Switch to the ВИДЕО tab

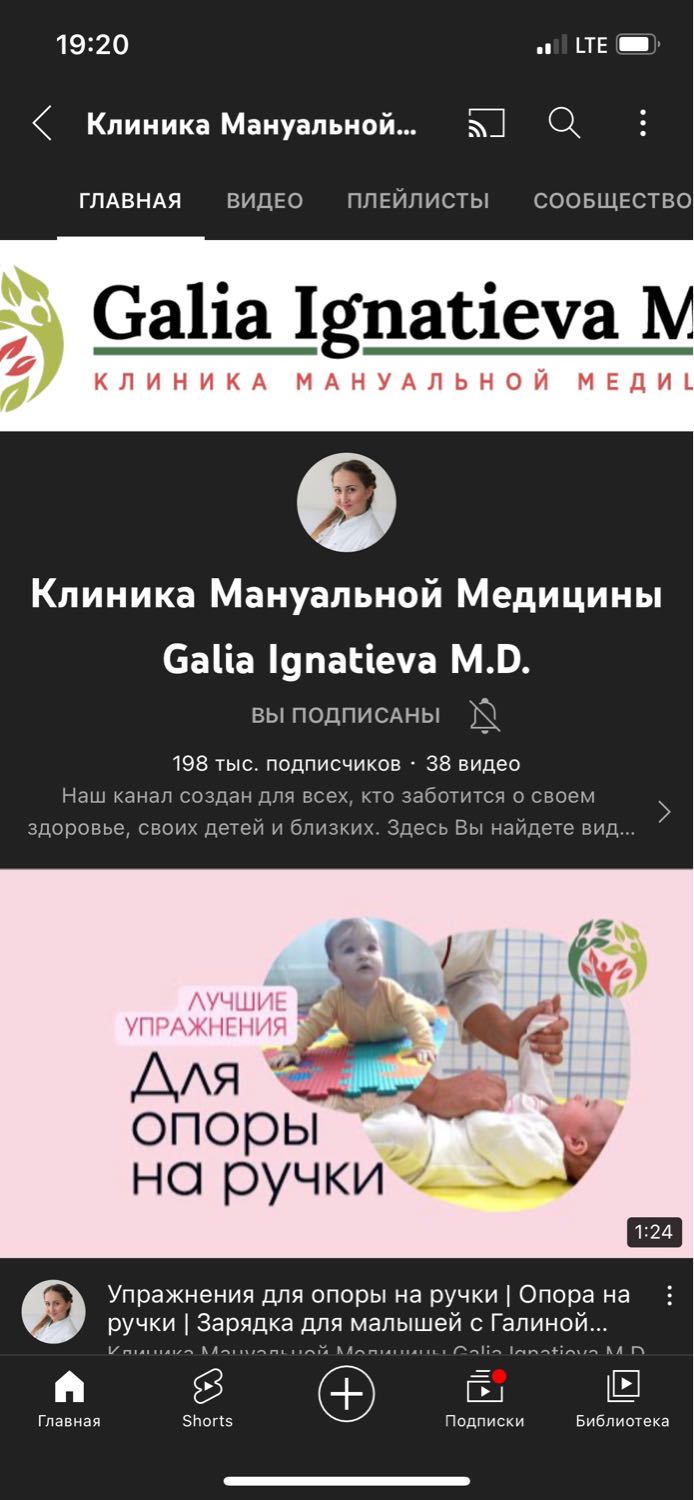pyautogui.click(x=264, y=201)
